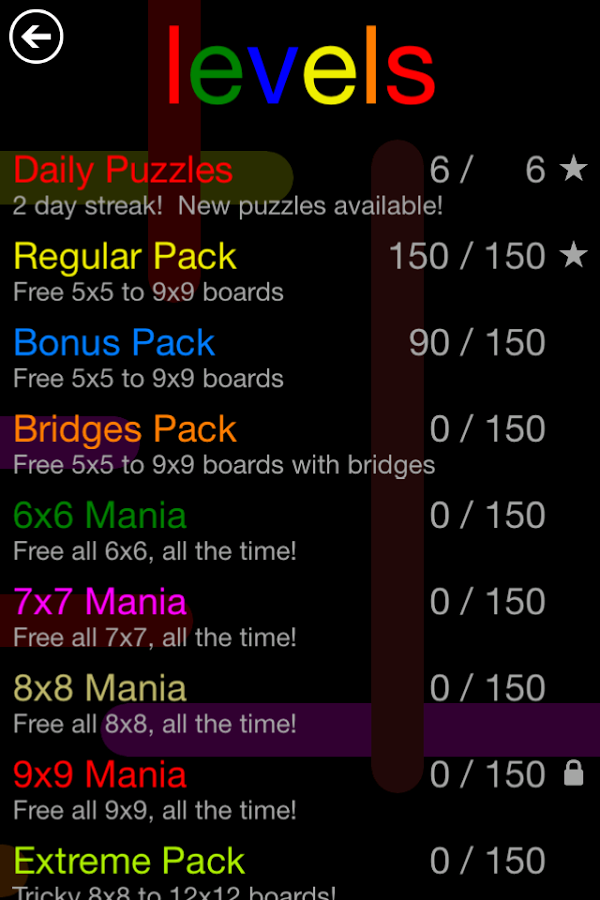
Task: Open the 7x7 Mania pack
Action: (100, 602)
